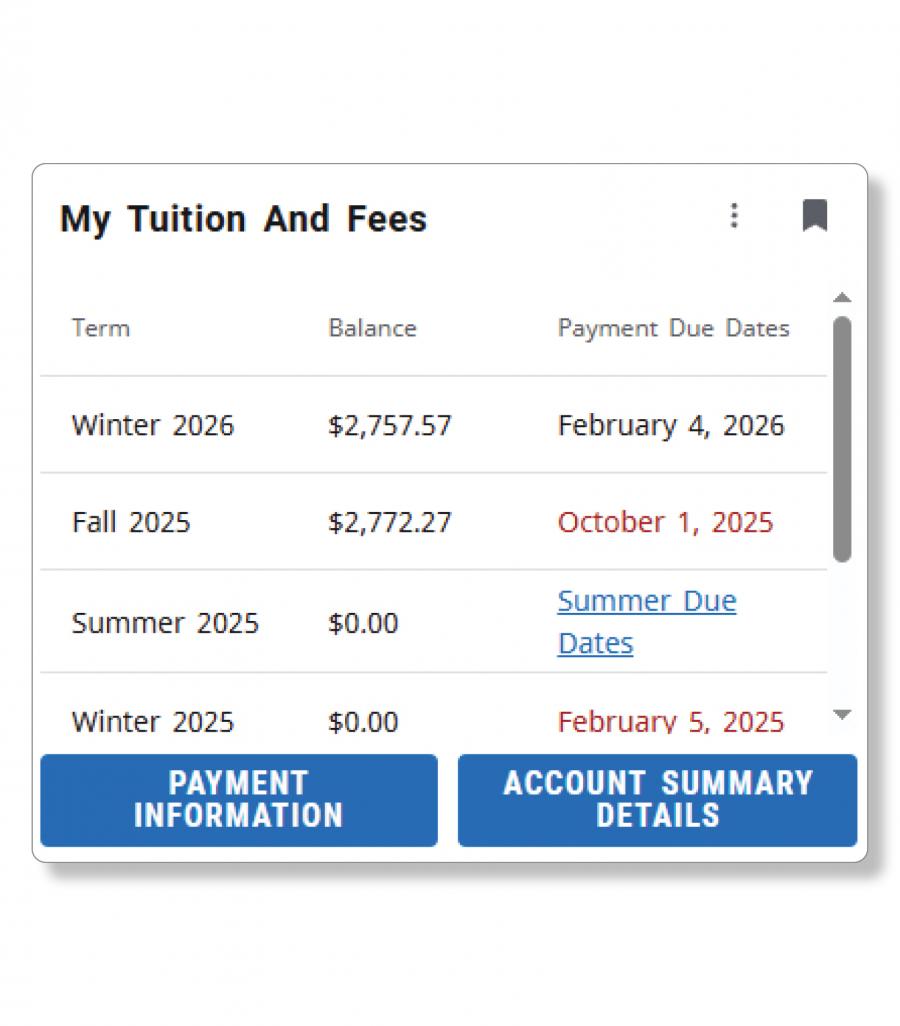Click the Balance column header

(373, 327)
